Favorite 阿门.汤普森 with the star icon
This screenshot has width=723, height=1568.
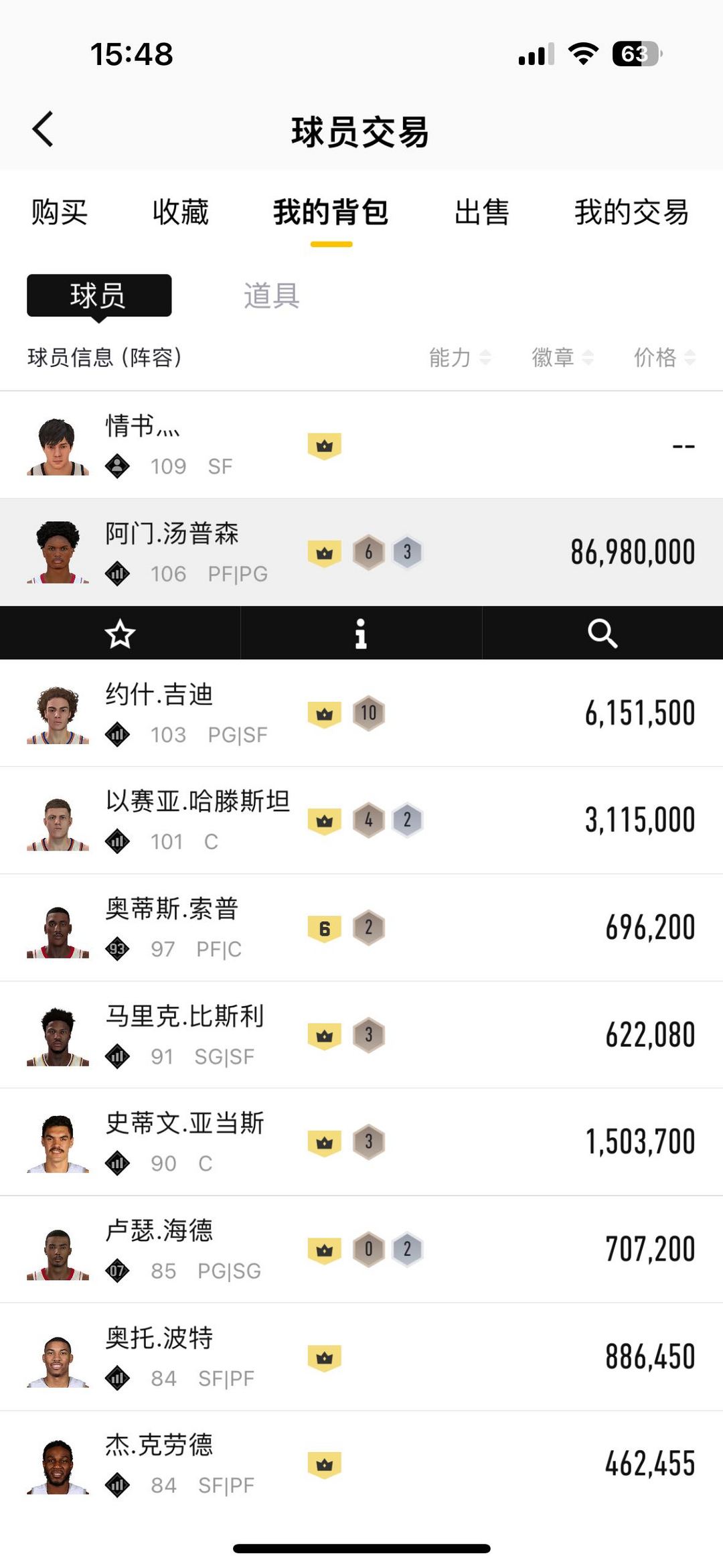click(x=120, y=634)
